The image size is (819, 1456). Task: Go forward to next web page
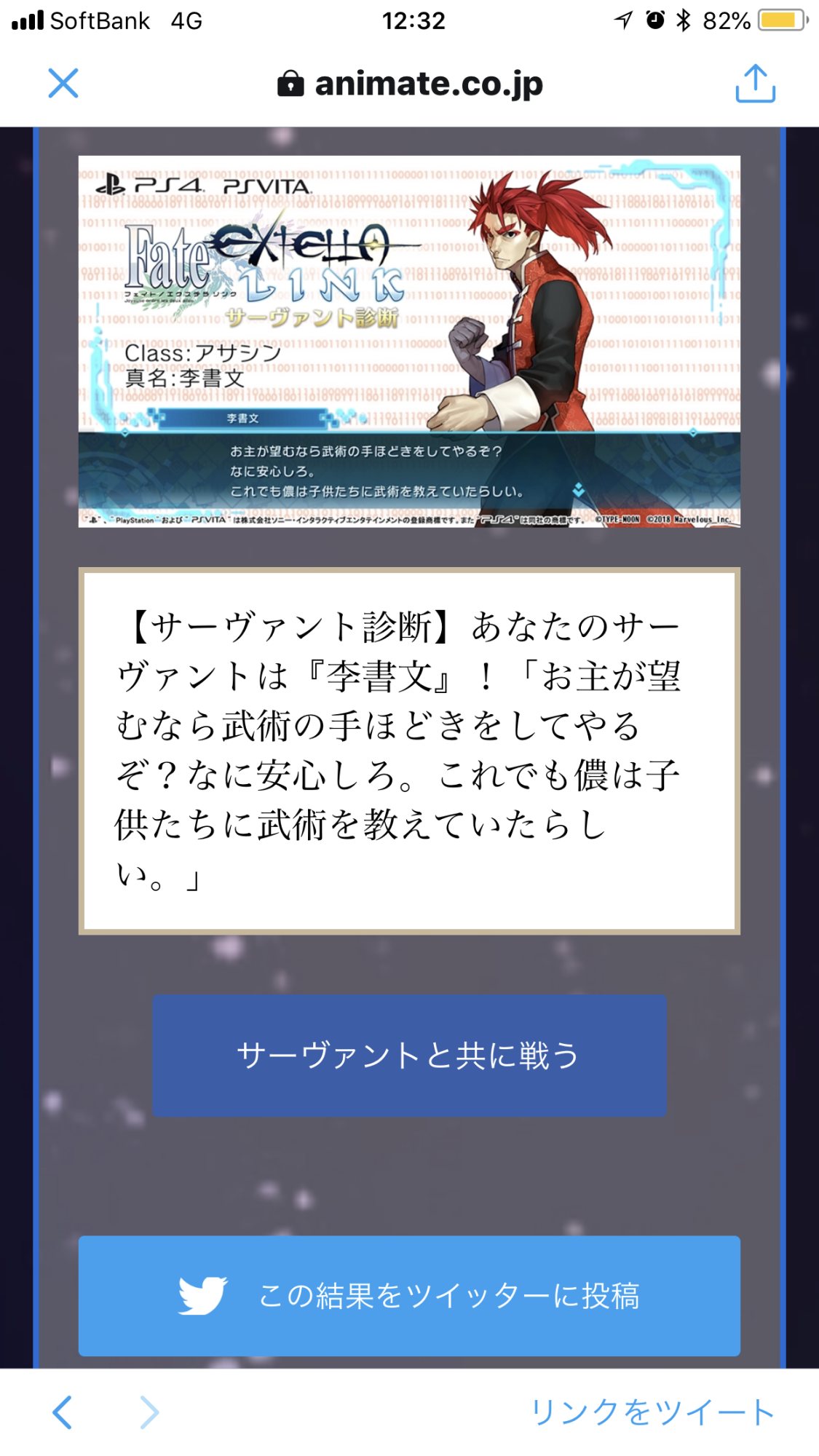[149, 1412]
